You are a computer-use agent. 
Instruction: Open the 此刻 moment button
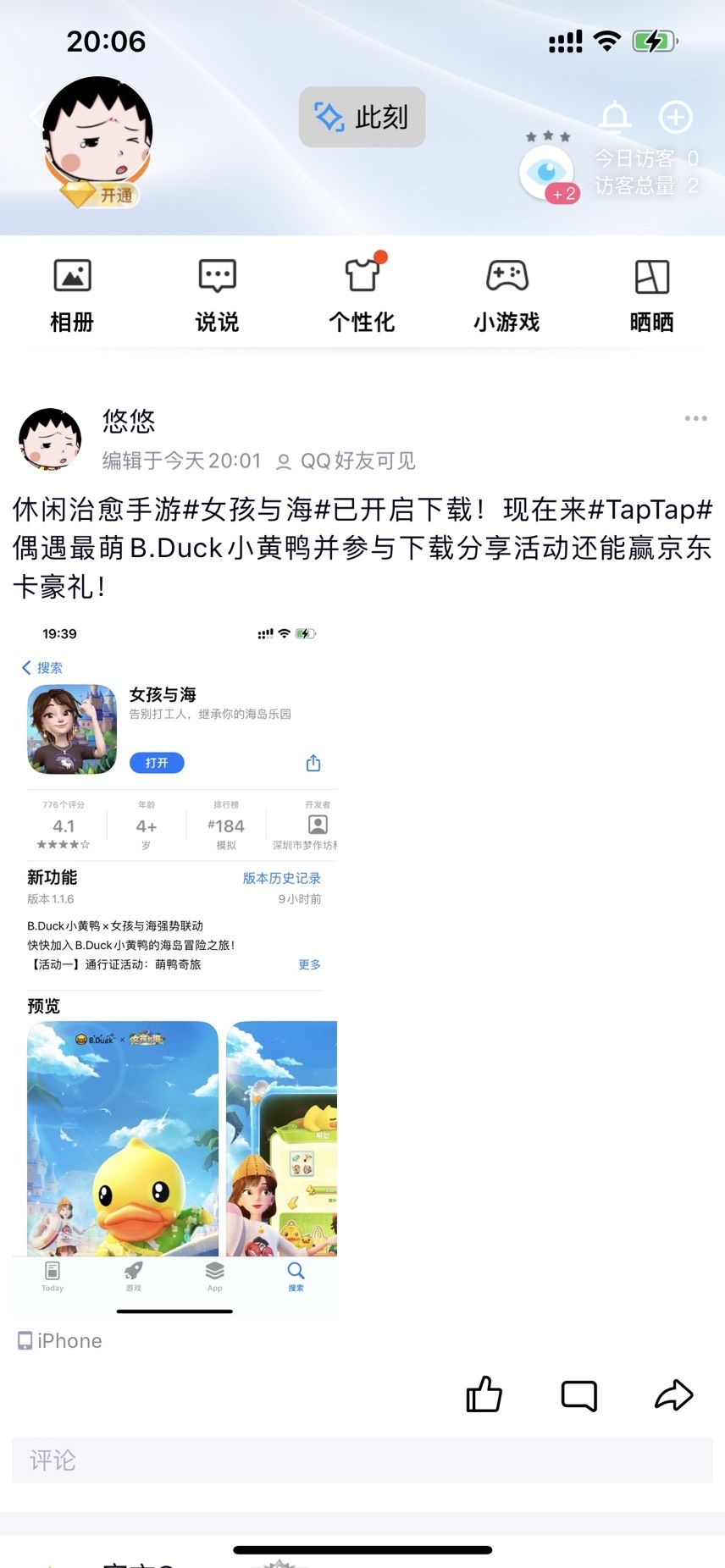pos(362,117)
